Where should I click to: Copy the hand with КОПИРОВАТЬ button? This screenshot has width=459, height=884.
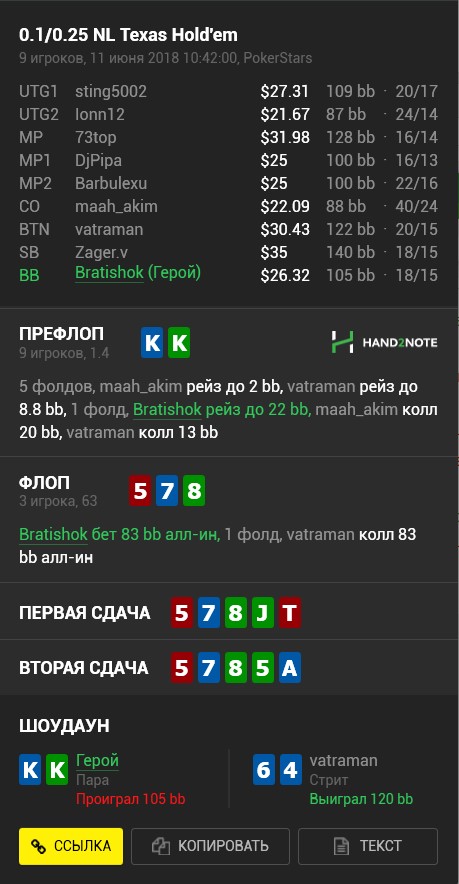coord(210,846)
